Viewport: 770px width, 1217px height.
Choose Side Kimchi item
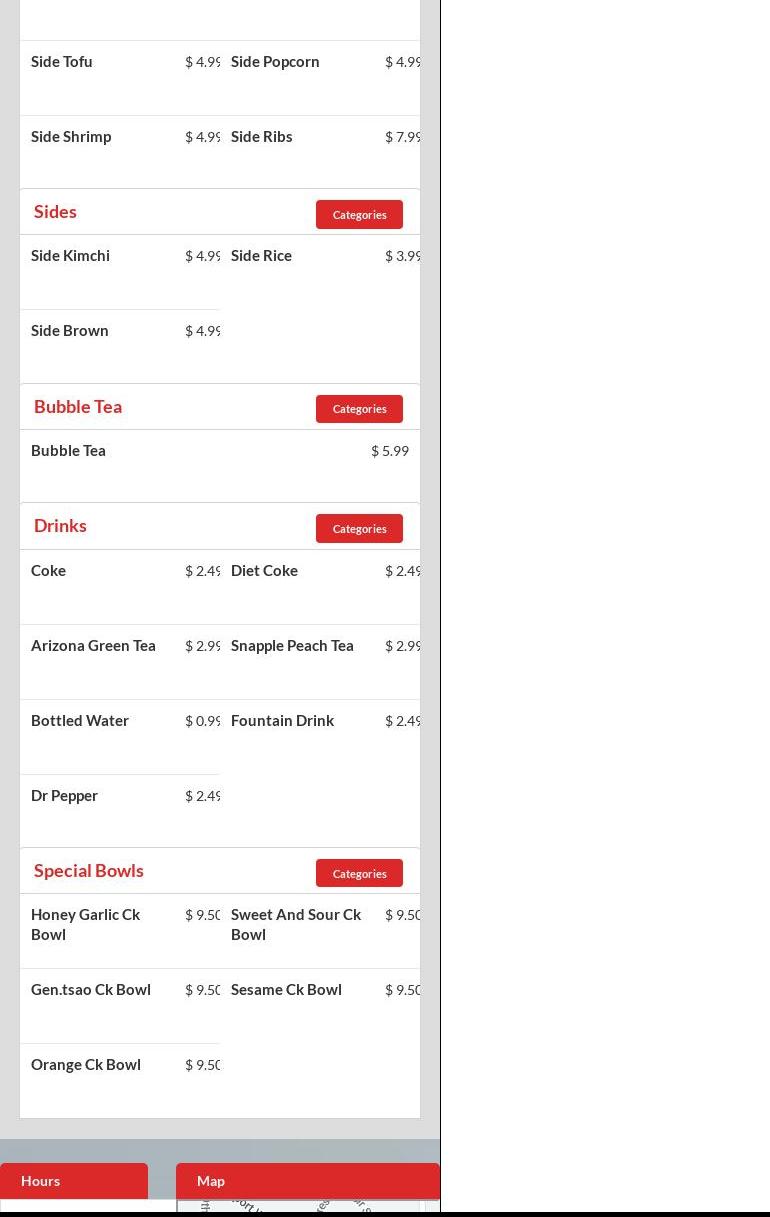point(71,256)
